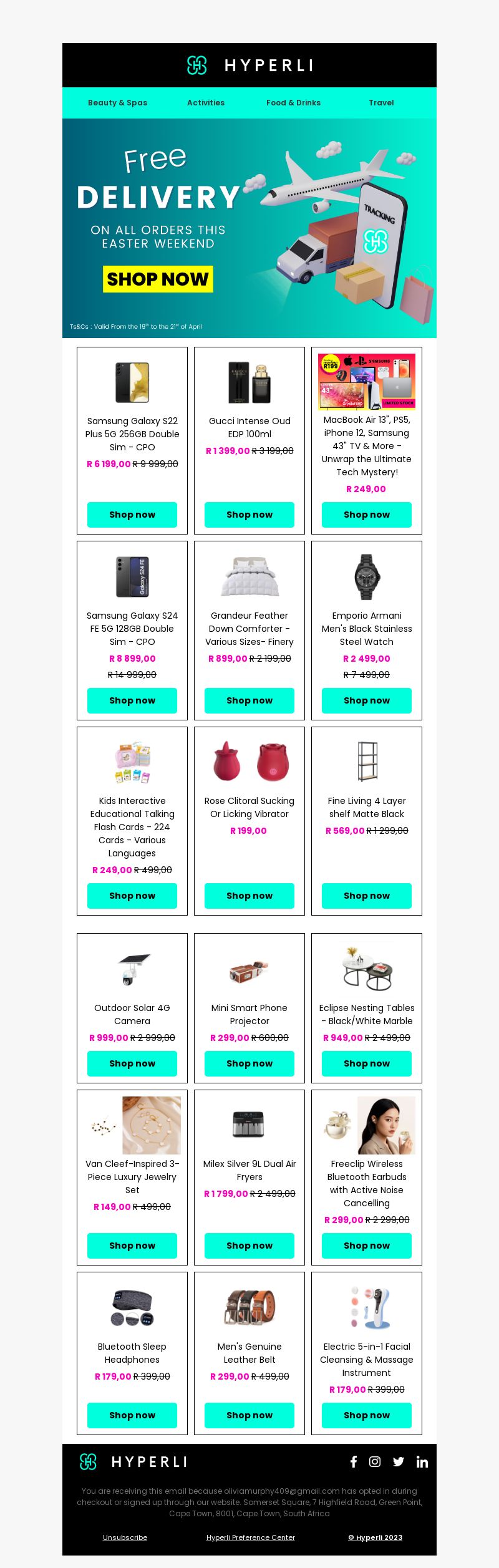Shop now for Milex Silver Dual Air Fryers

click(x=249, y=1246)
